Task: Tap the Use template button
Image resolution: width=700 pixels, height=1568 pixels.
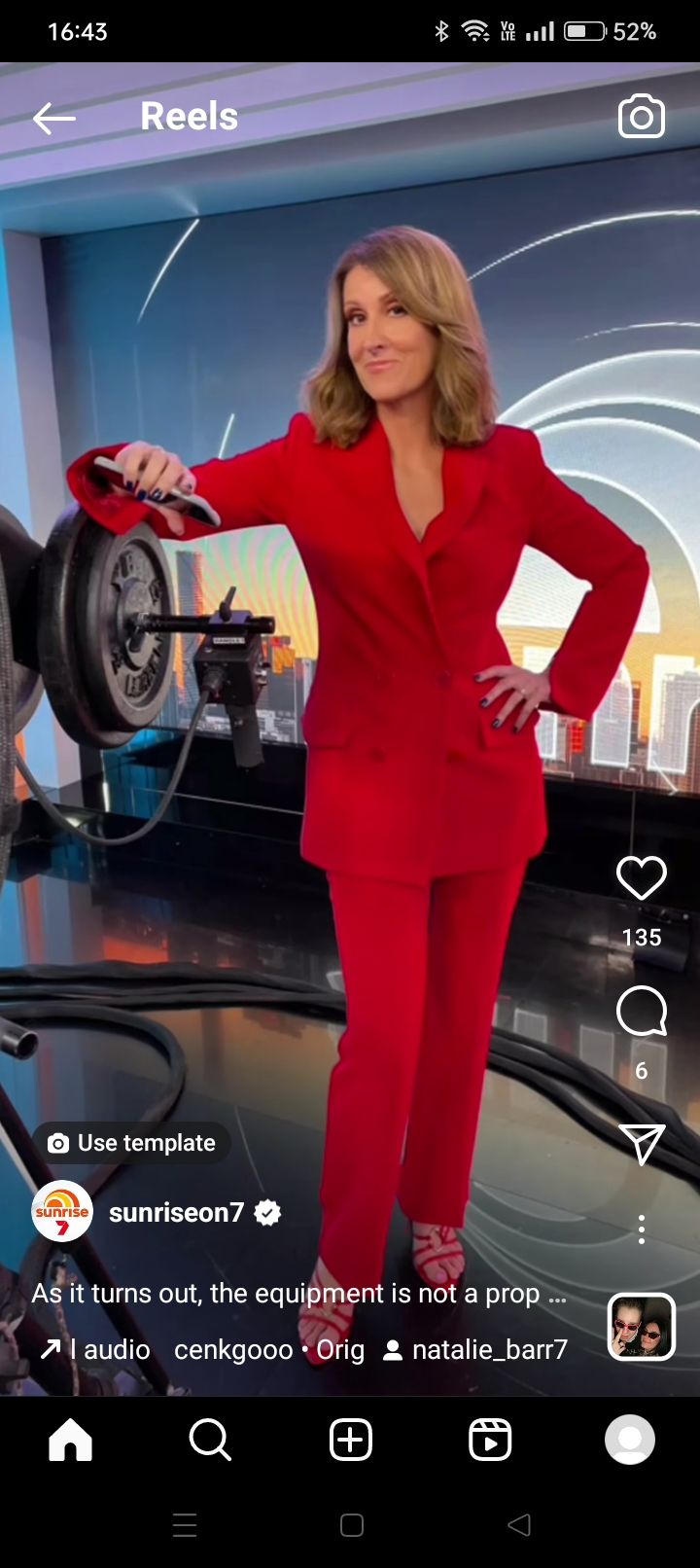Action: [x=131, y=1143]
